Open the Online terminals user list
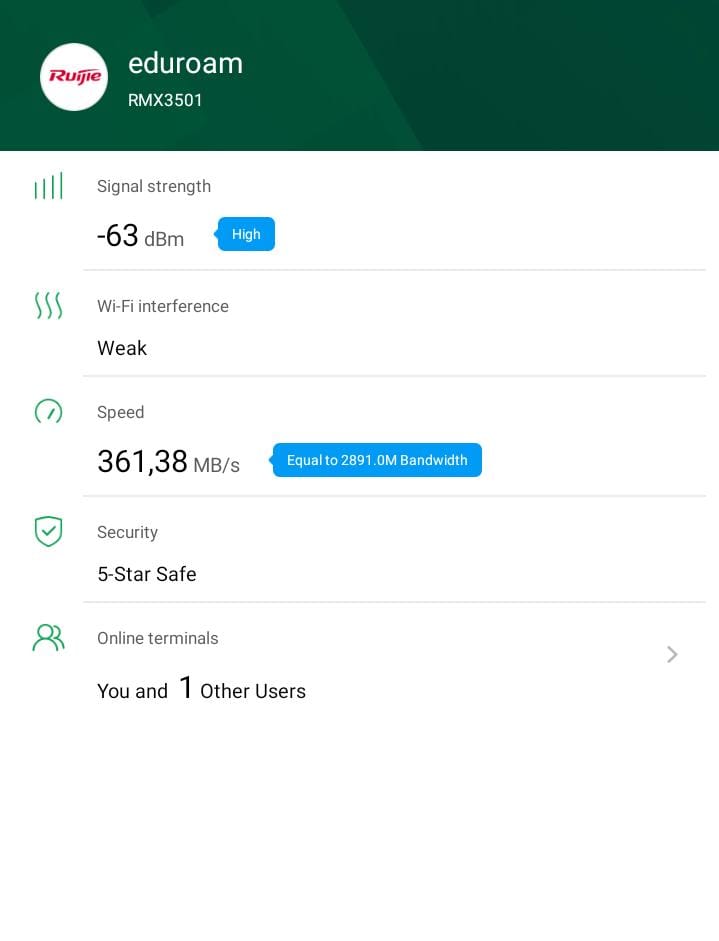The height and width of the screenshot is (941, 719). 672,655
